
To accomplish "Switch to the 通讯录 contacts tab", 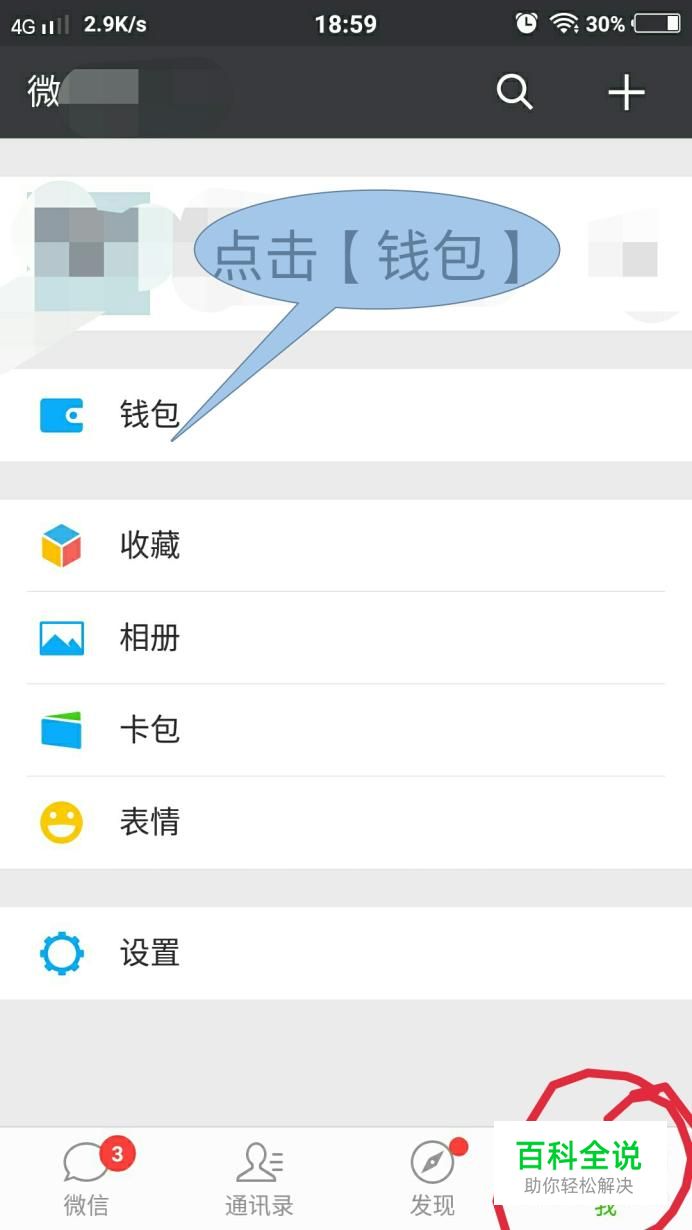I will [259, 1179].
